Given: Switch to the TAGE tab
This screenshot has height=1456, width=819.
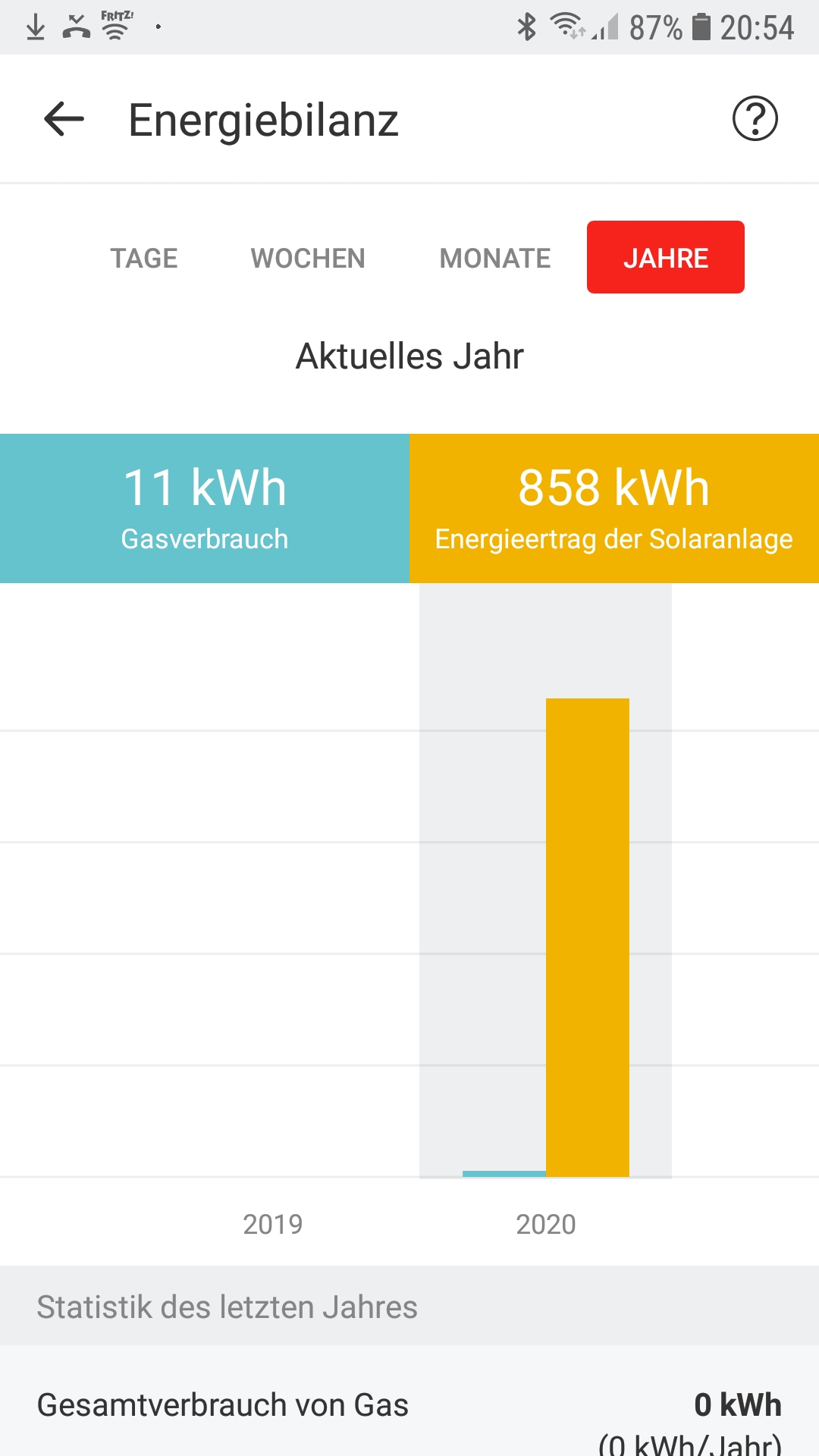Looking at the screenshot, I should (144, 258).
